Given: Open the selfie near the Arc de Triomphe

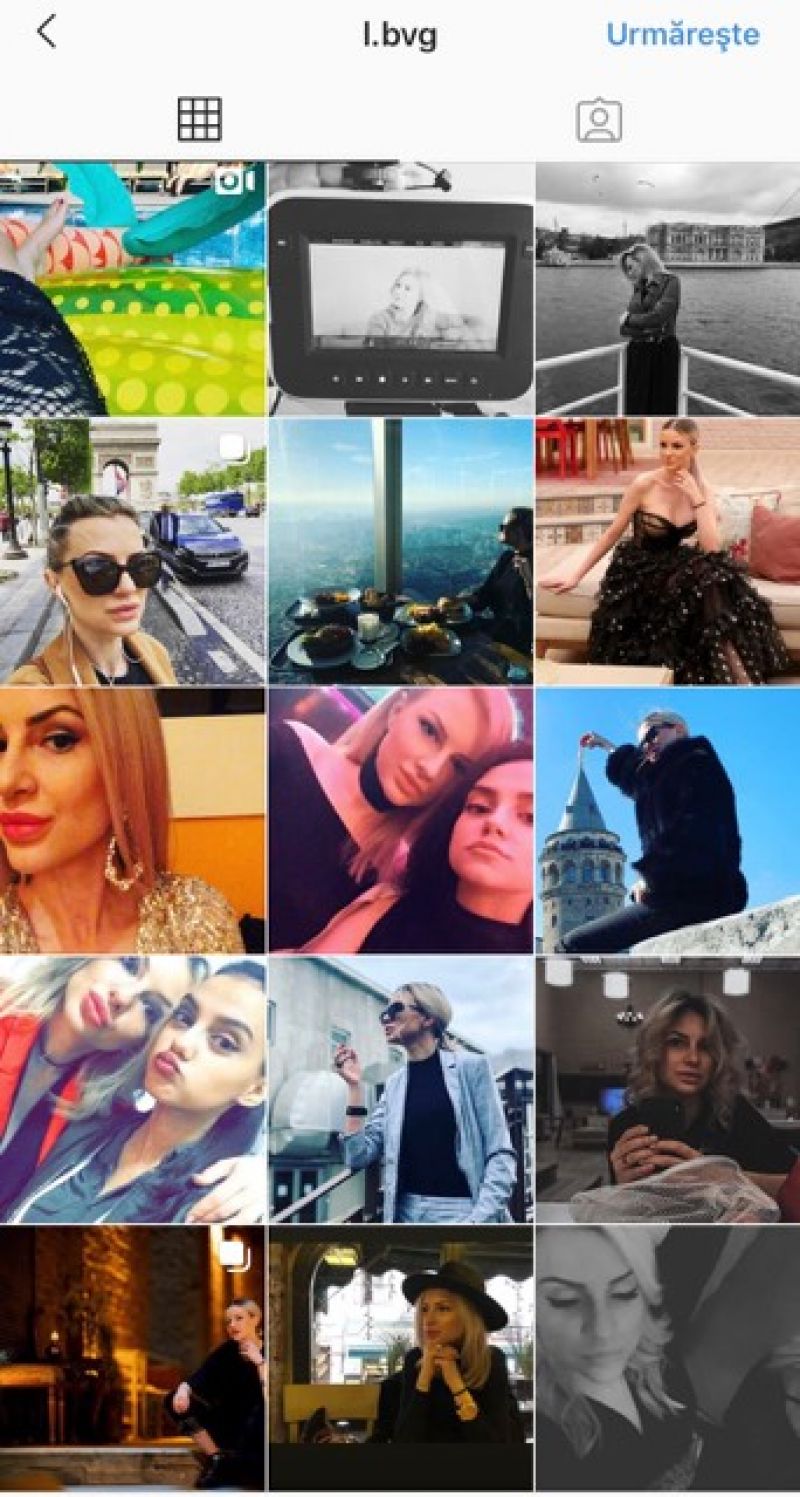Looking at the screenshot, I should [132, 551].
